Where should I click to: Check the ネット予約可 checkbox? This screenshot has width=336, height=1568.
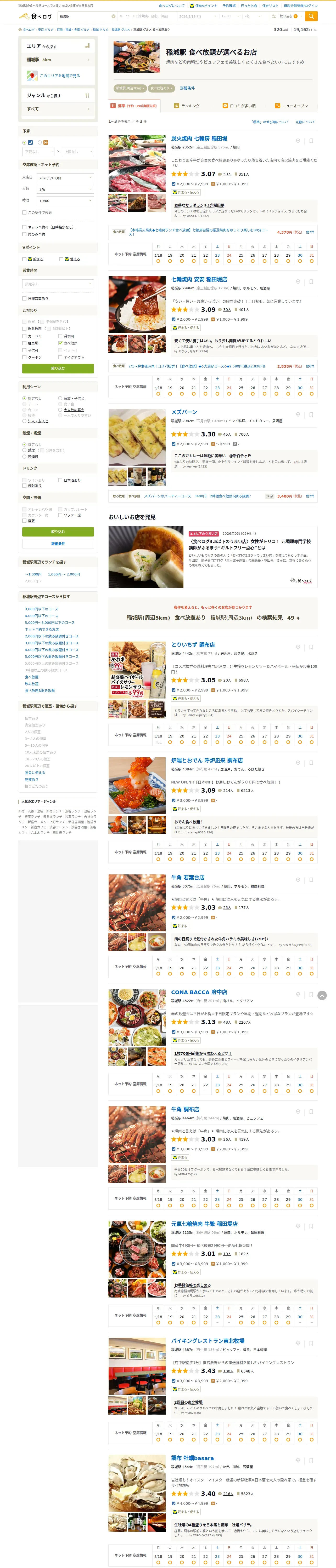tap(24, 227)
